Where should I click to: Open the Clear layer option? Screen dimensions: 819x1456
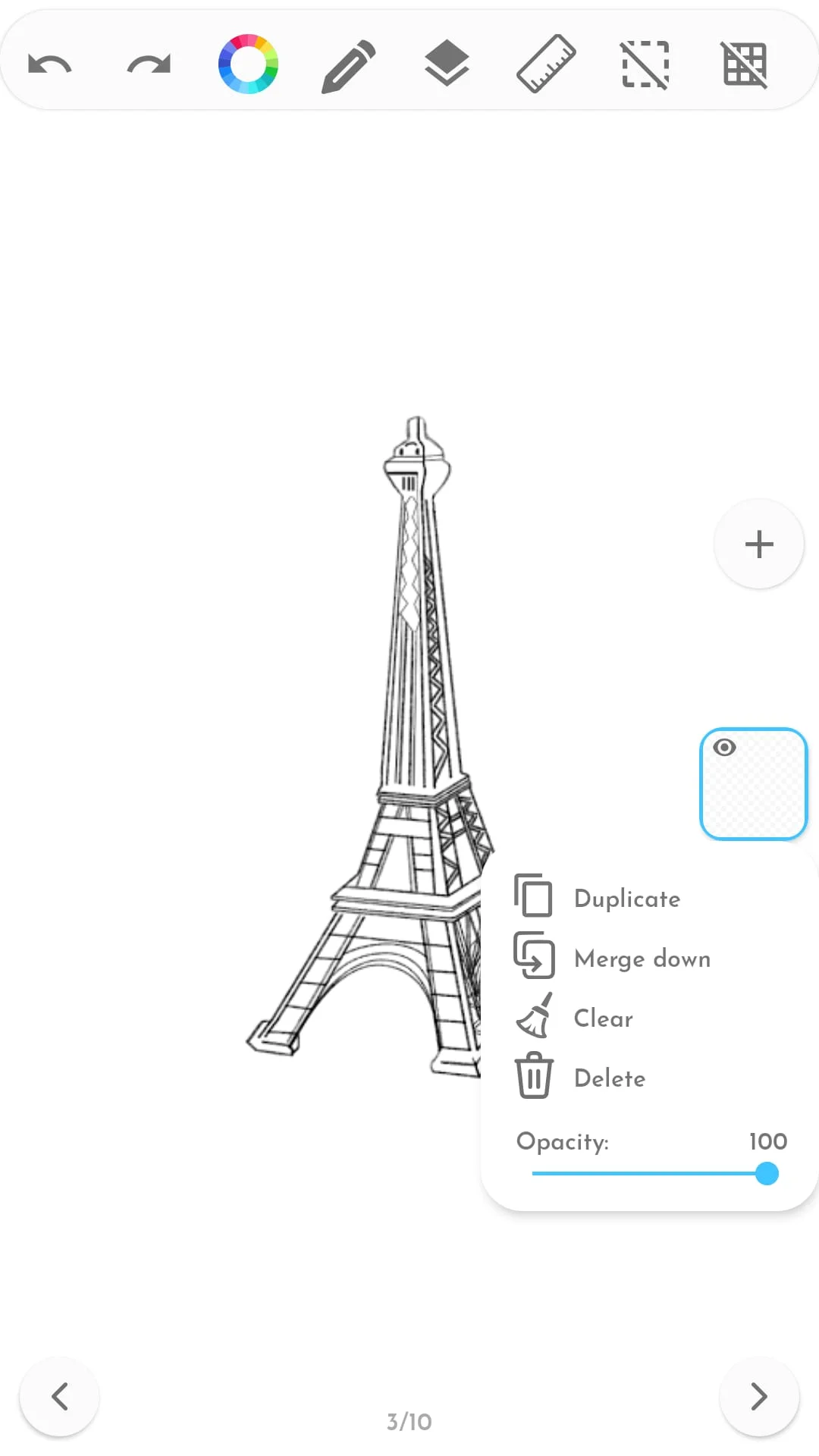(x=602, y=1018)
